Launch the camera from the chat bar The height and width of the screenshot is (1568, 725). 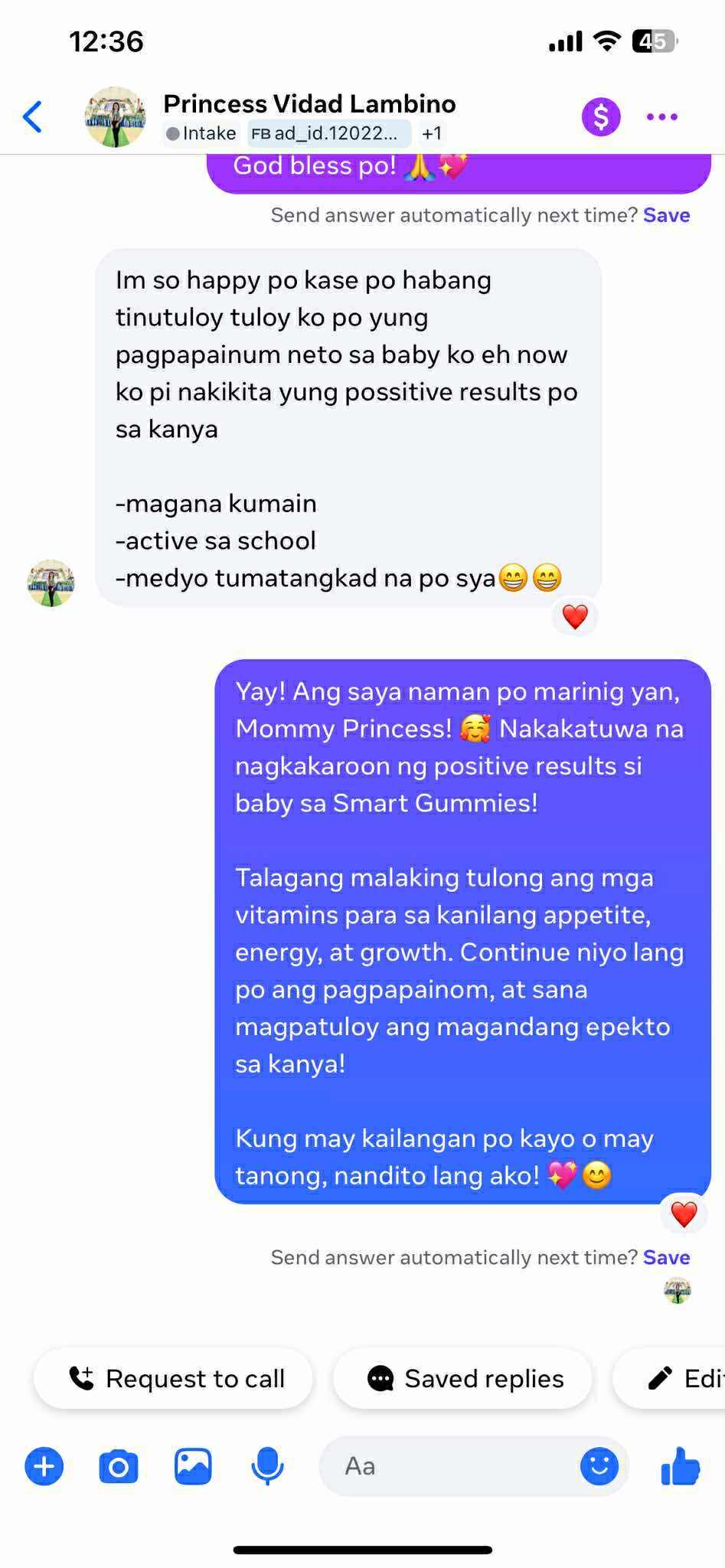[119, 1466]
